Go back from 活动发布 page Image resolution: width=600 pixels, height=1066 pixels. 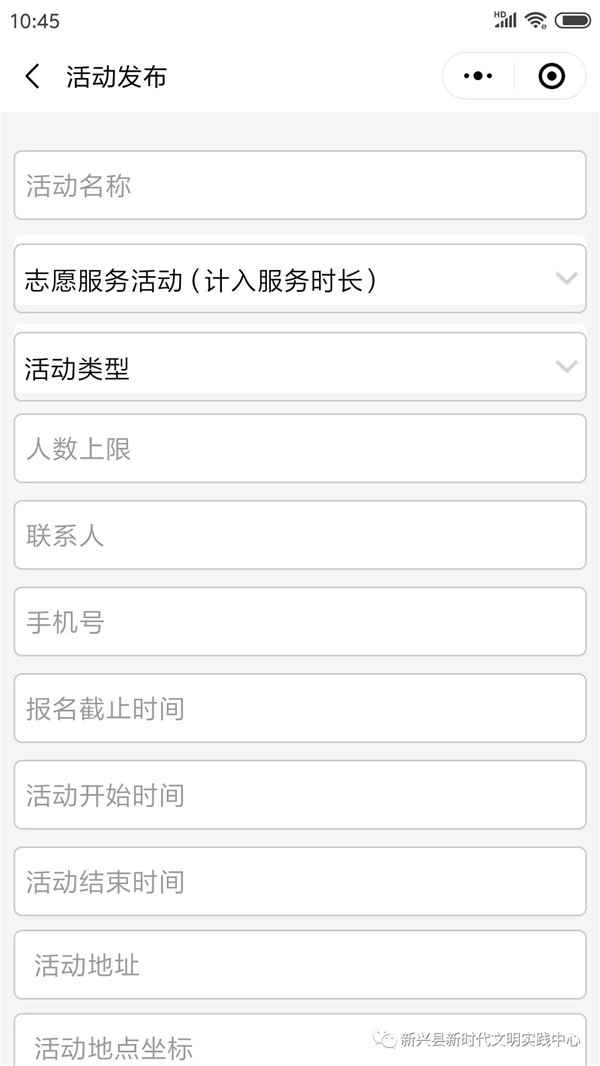click(x=33, y=76)
